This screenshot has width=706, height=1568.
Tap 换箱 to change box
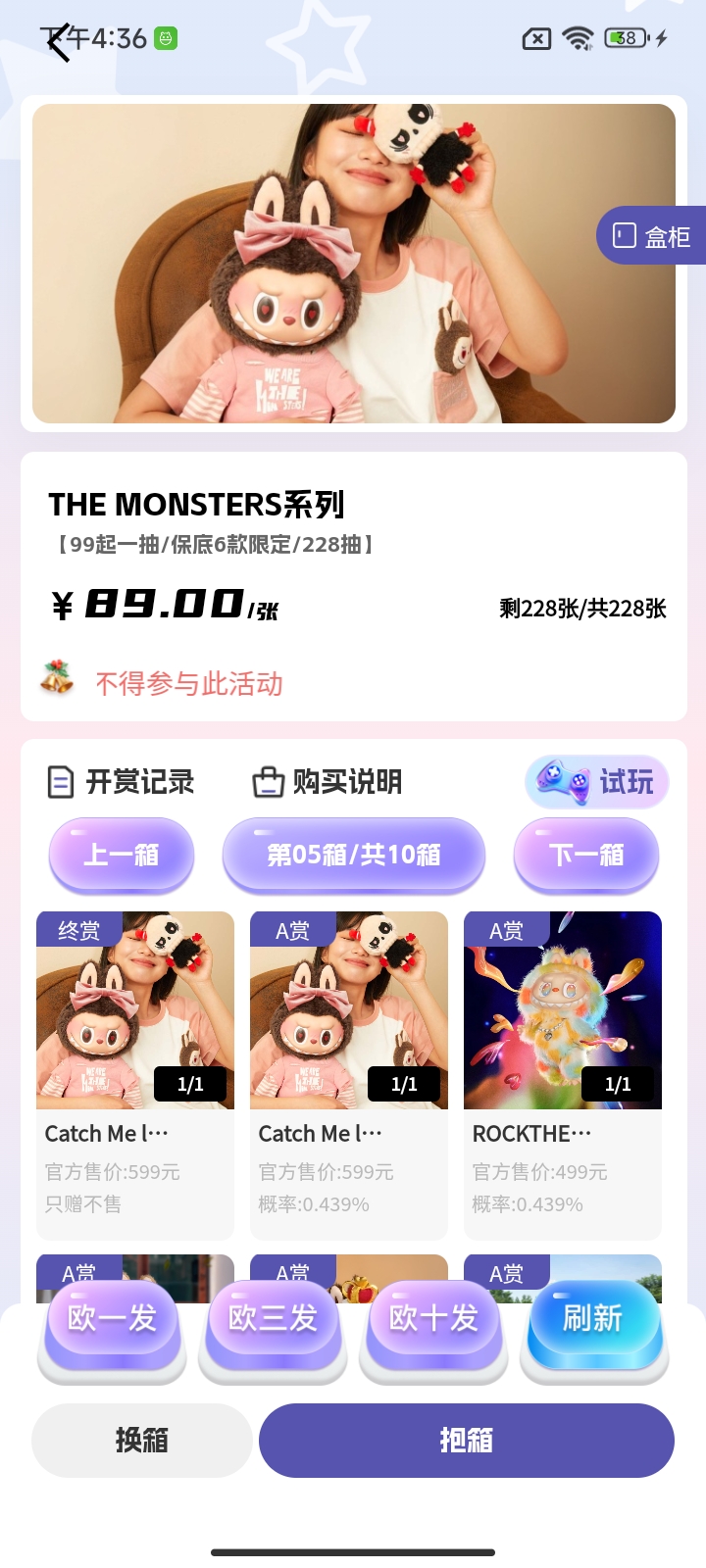142,1440
